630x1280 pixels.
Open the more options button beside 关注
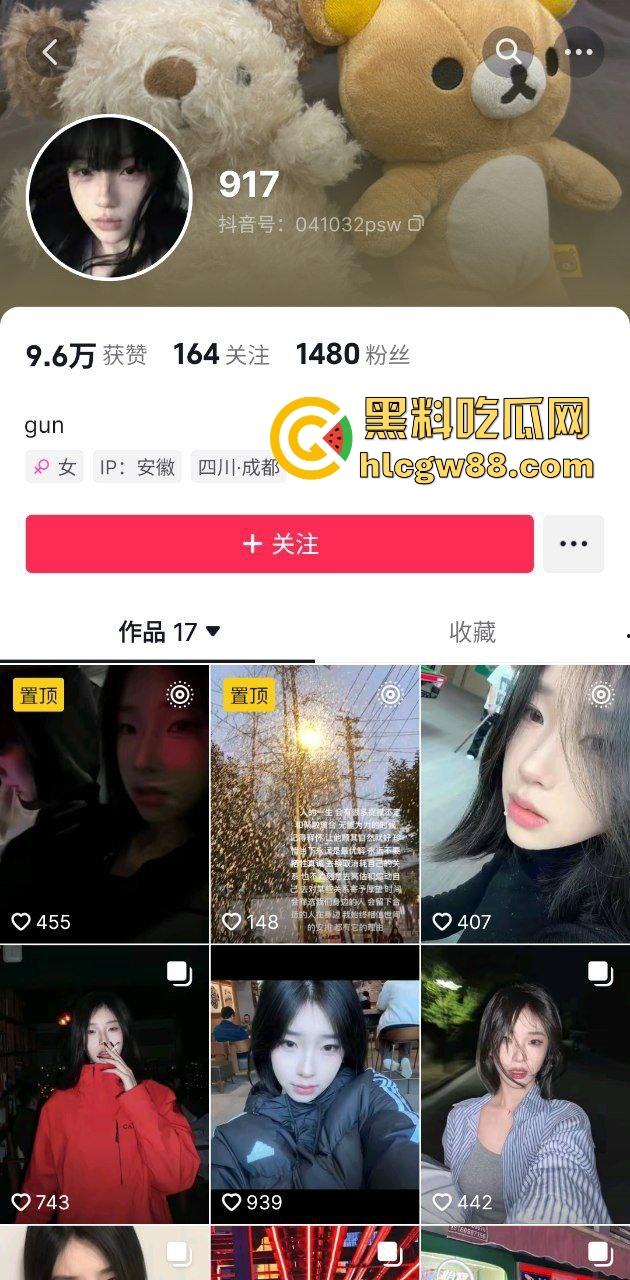[x=573, y=544]
